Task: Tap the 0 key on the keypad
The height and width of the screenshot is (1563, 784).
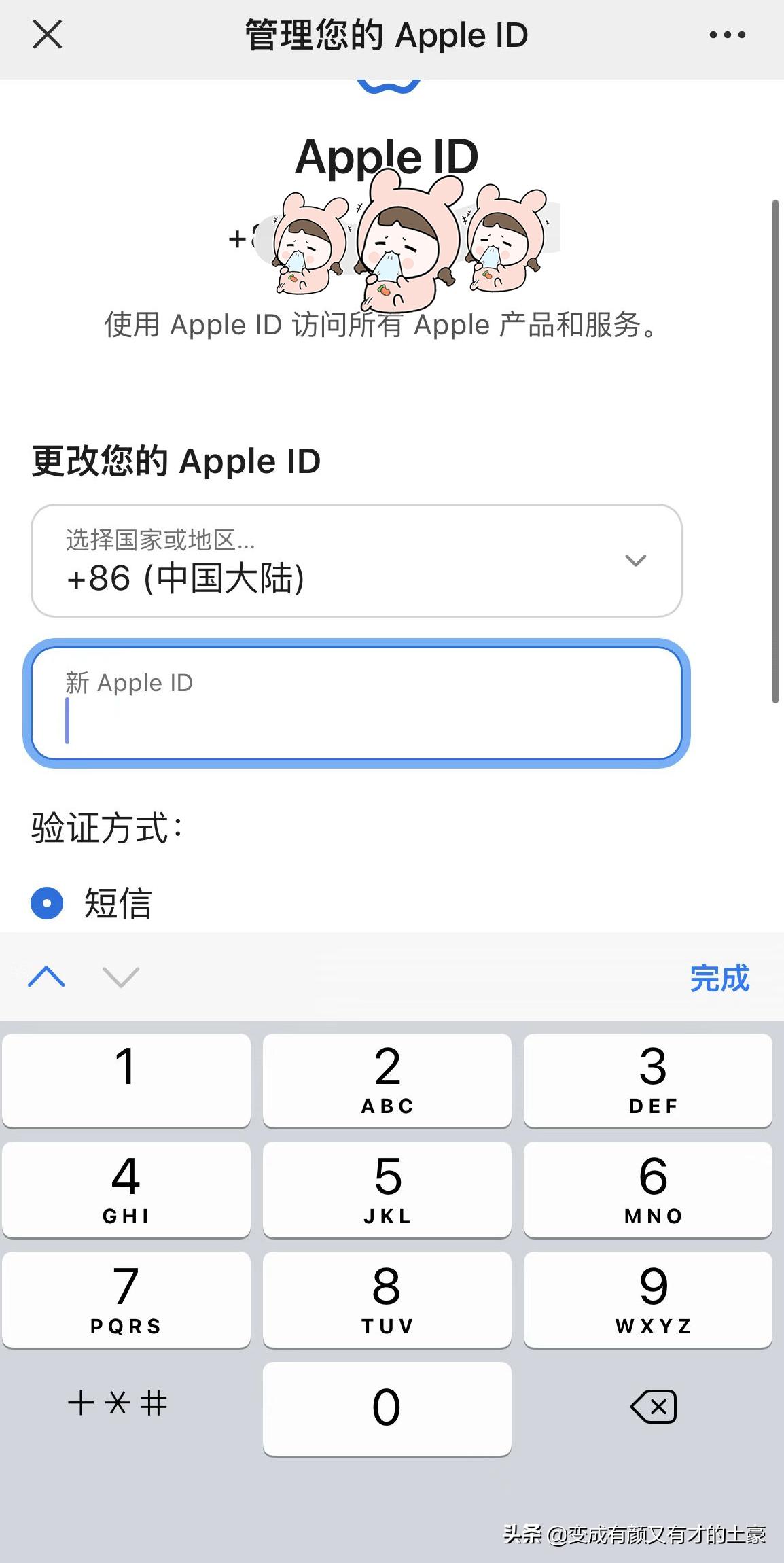Action: pyautogui.click(x=386, y=1407)
